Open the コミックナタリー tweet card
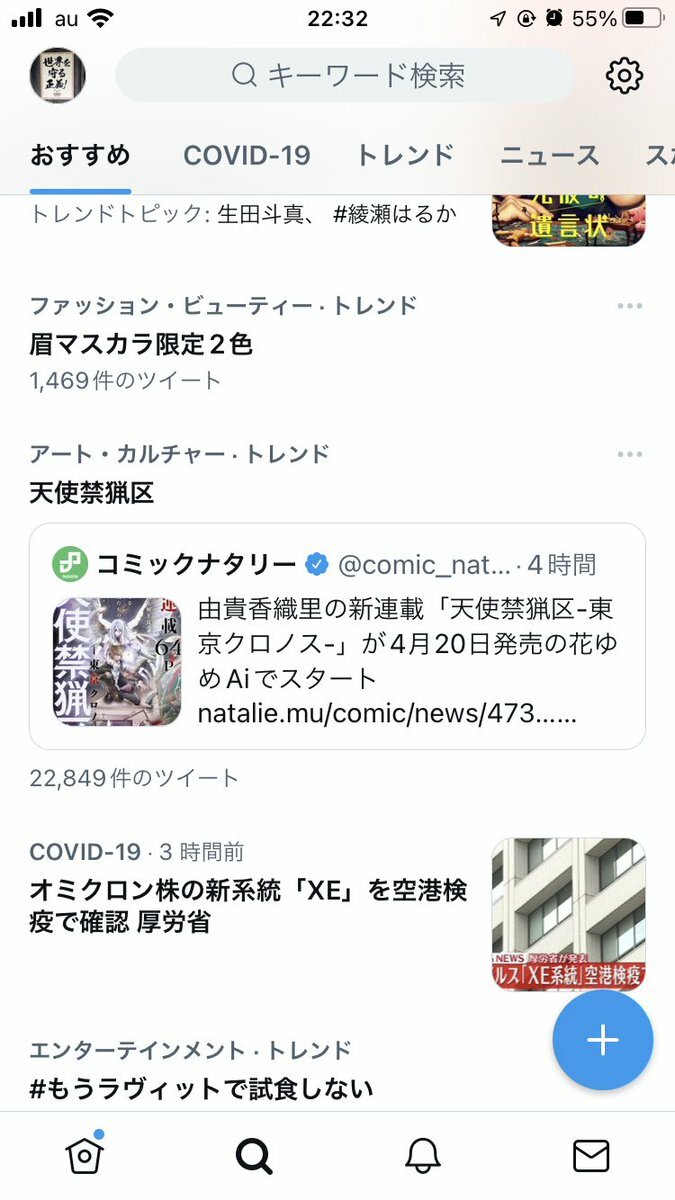Screen dimensions: 675x1200 (x=337, y=637)
